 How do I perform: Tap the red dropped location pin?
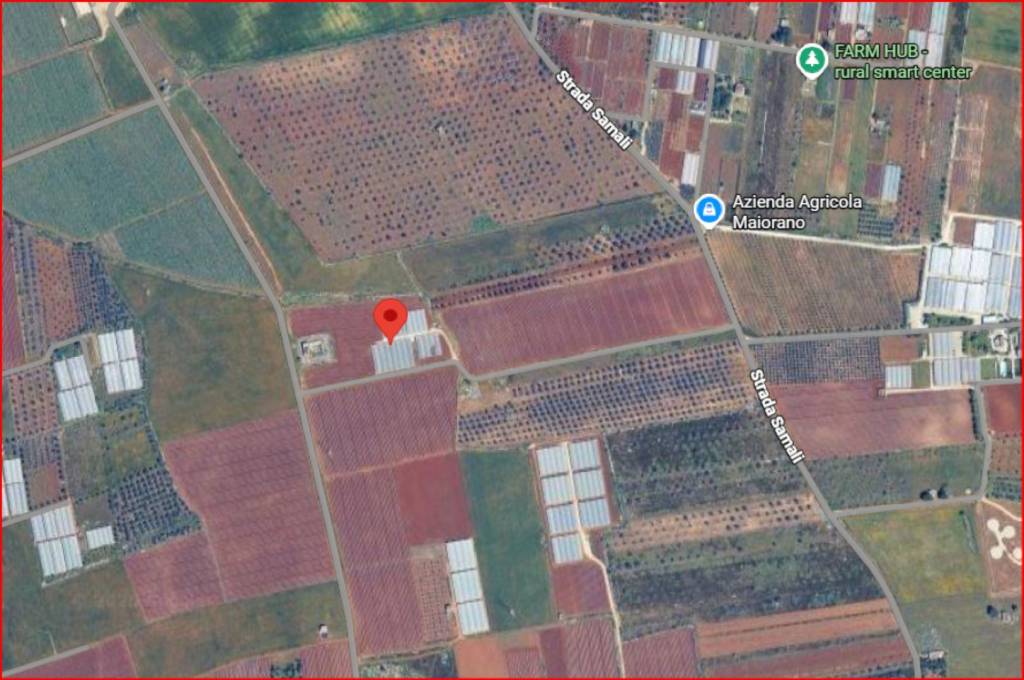click(x=390, y=319)
